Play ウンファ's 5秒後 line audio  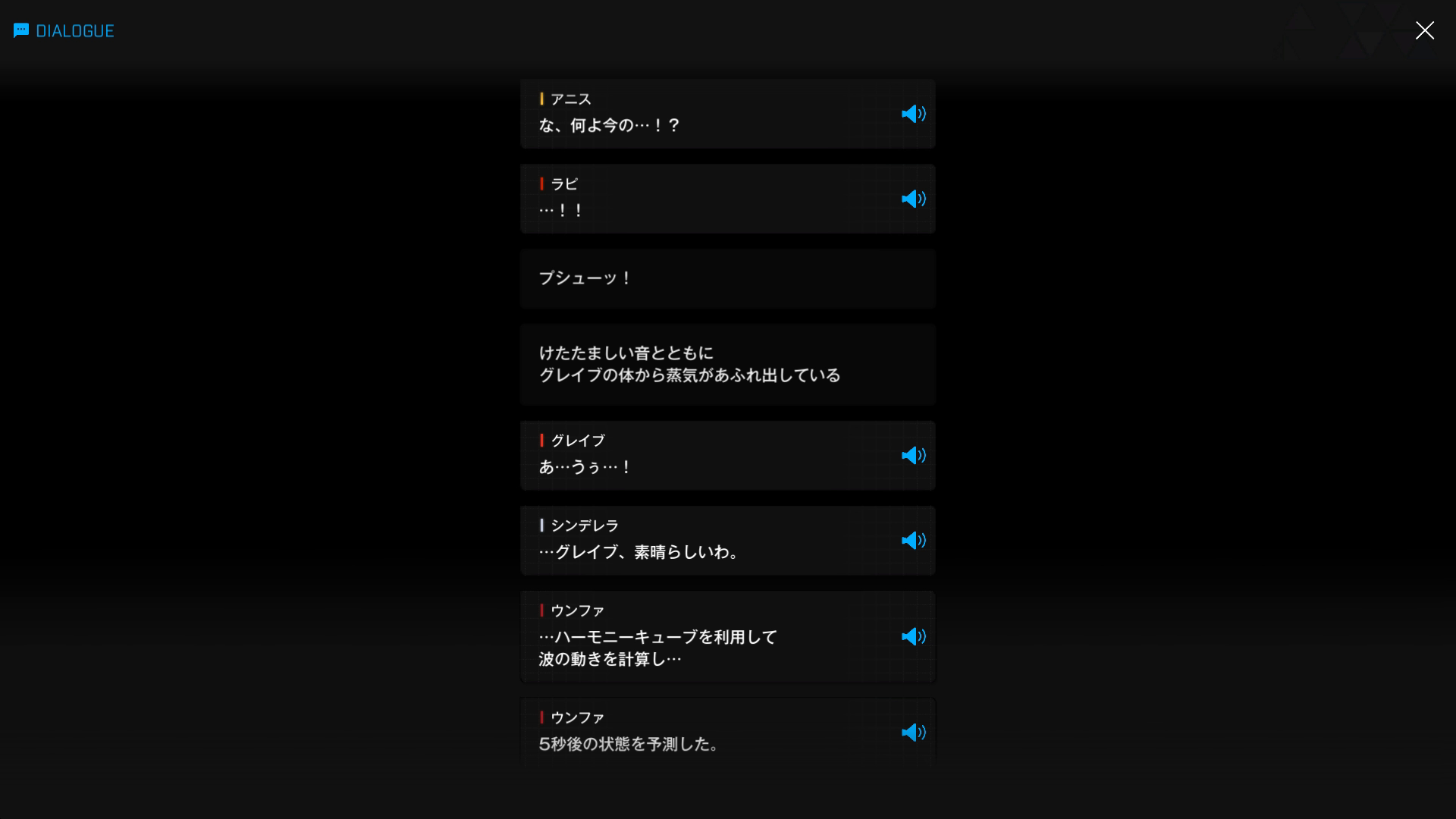tap(913, 732)
